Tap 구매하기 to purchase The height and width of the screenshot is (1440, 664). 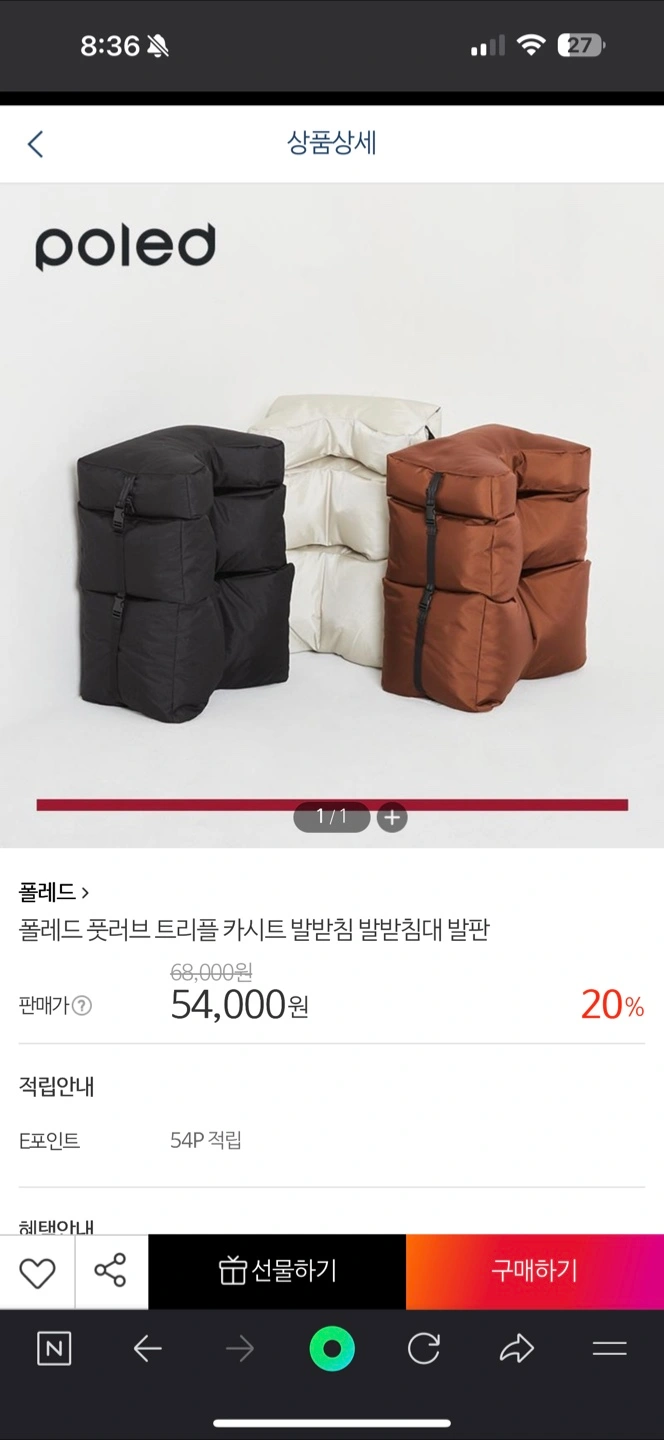[x=534, y=1271]
